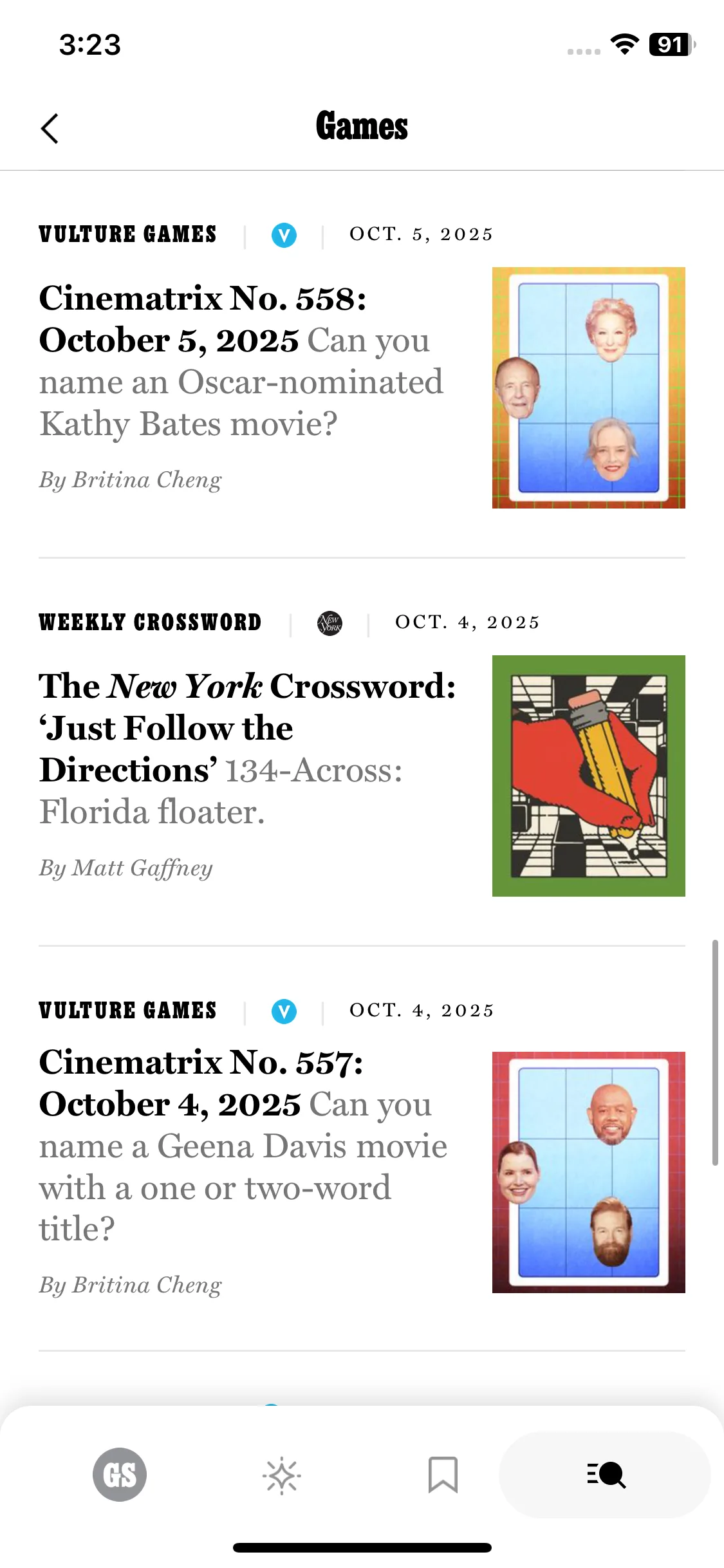
Task: Open the 'Just Follow the Directions' crossword
Action: (248, 749)
